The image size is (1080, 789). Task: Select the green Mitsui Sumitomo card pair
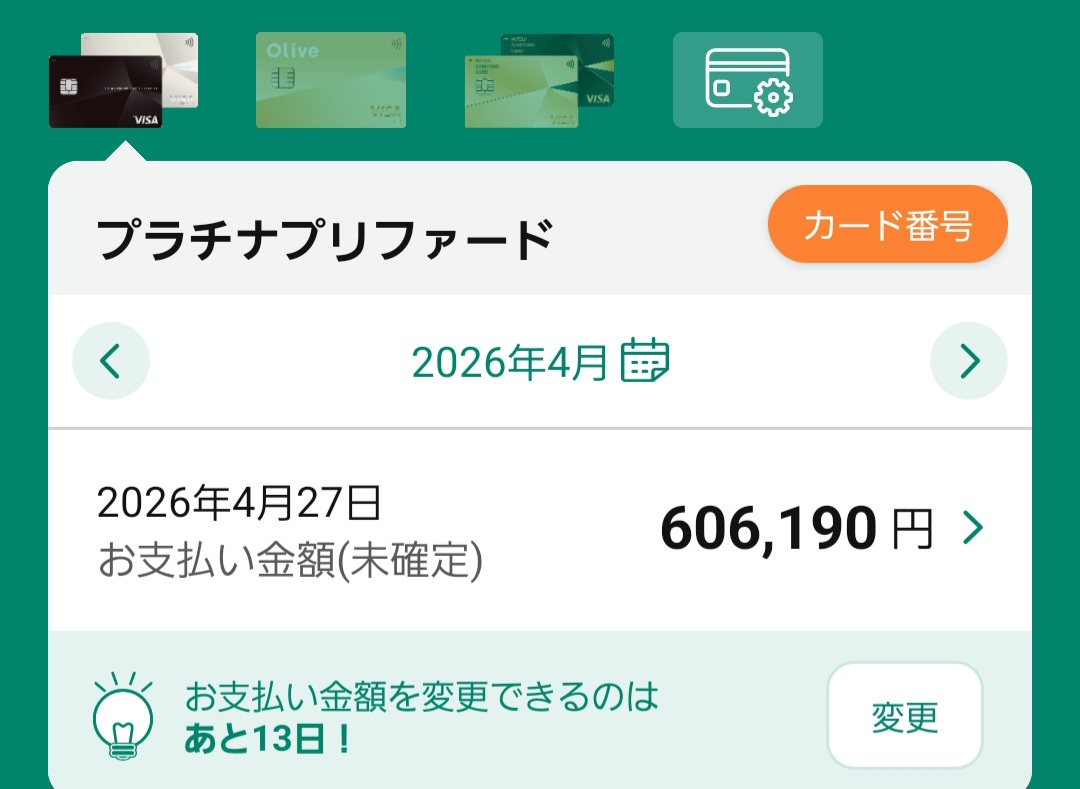pos(539,81)
